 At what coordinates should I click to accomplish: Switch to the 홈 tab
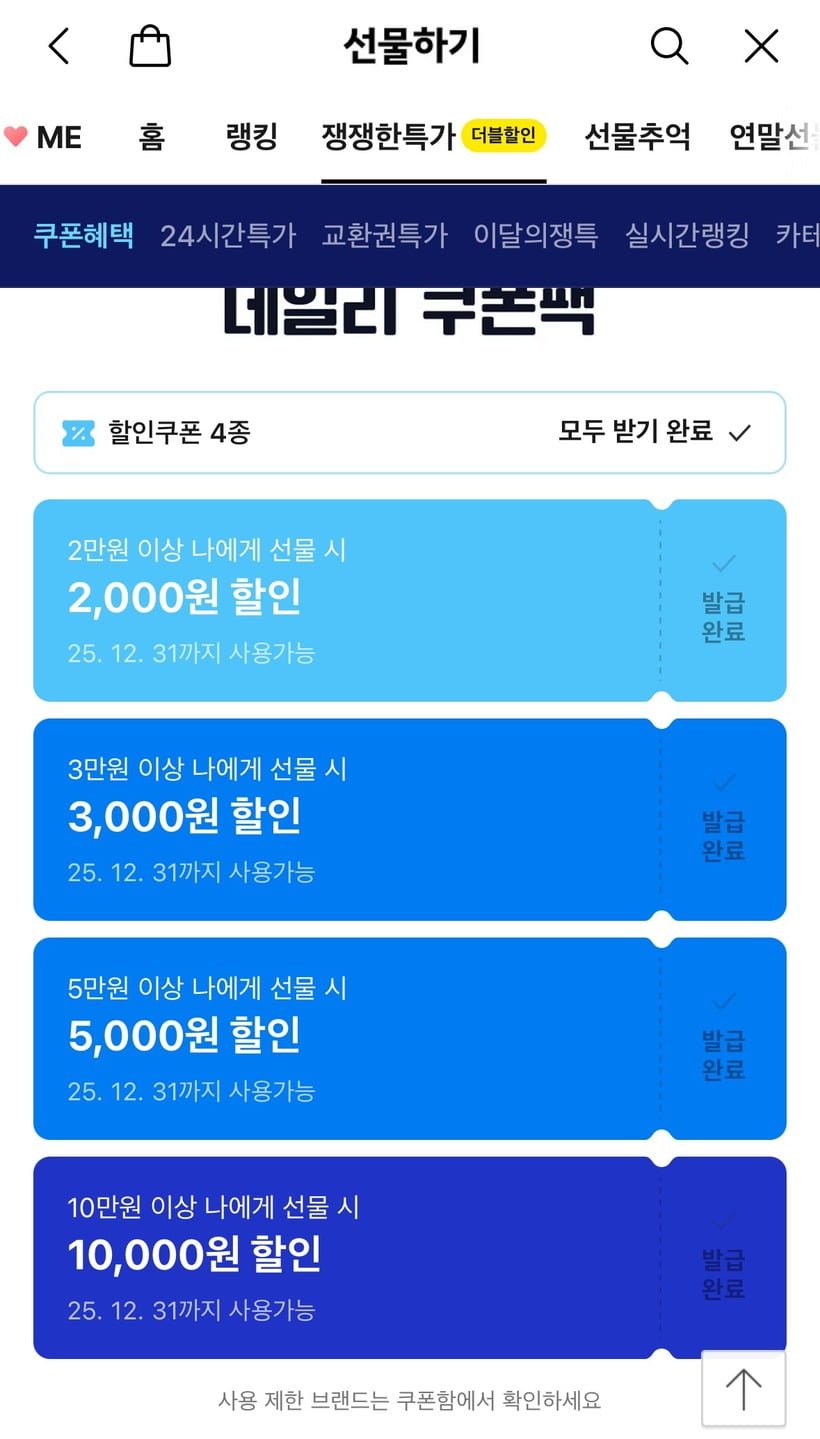point(152,137)
